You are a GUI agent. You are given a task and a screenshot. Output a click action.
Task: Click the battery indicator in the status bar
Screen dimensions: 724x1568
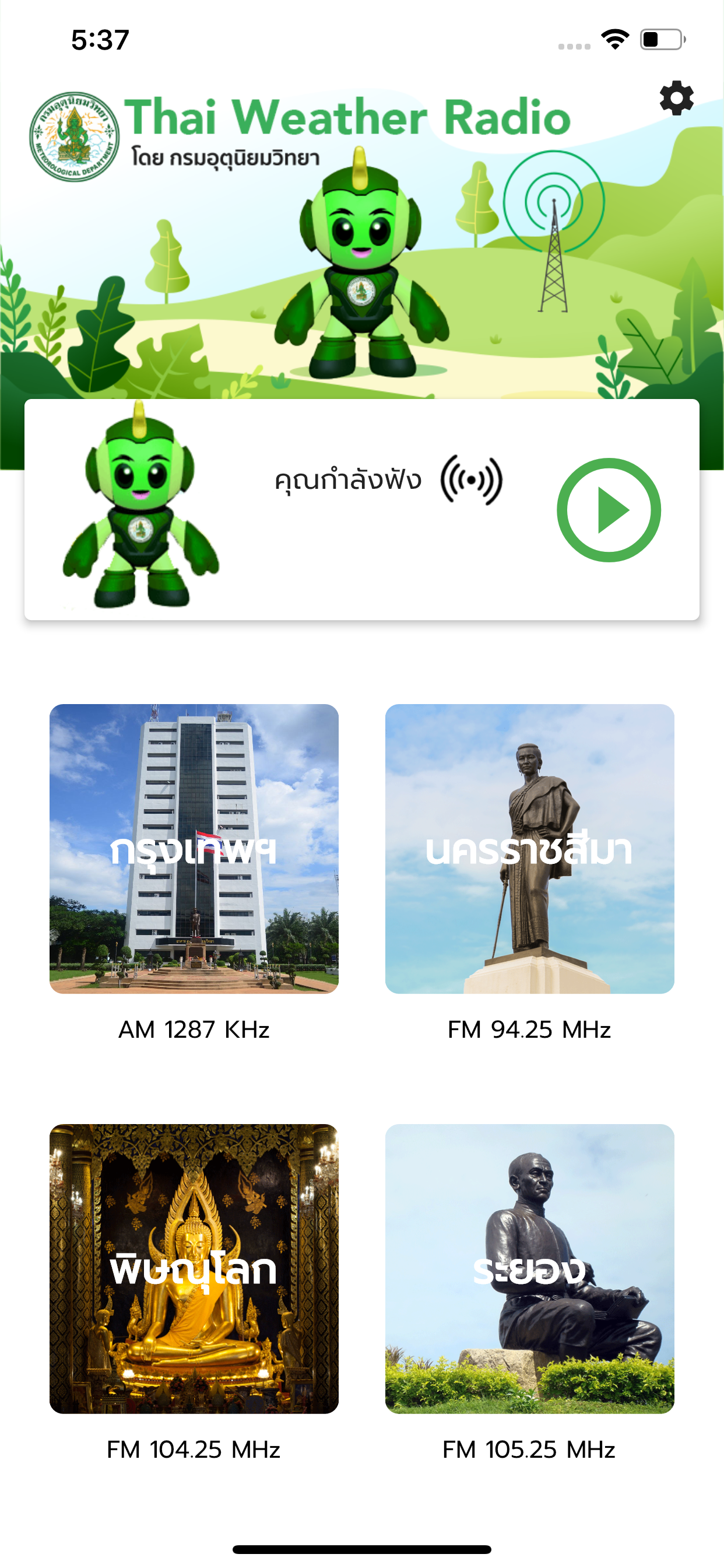coord(661,39)
